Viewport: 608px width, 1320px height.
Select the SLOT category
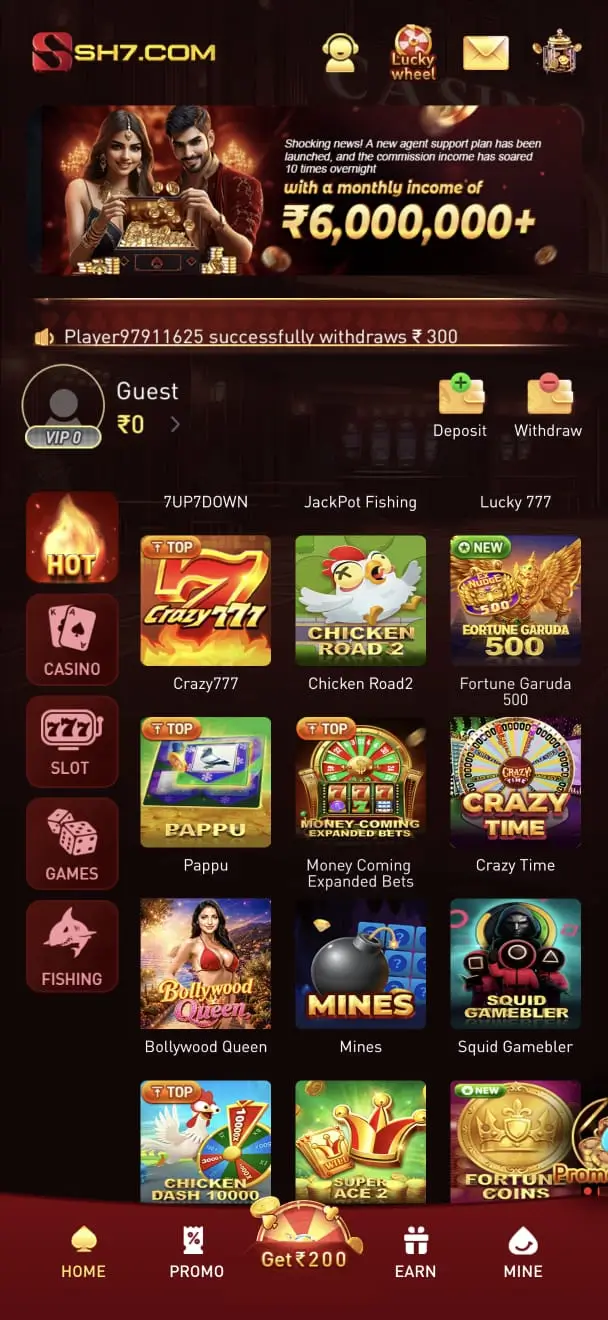click(x=72, y=741)
